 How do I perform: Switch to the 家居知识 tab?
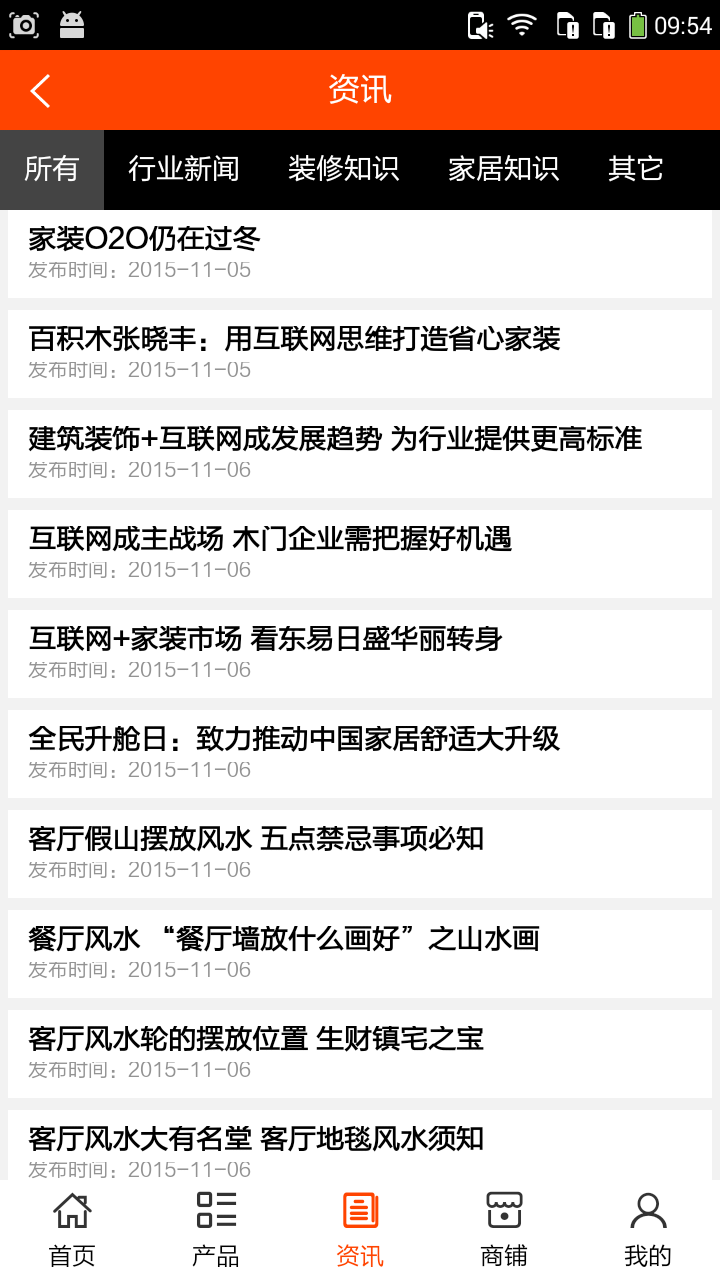click(504, 169)
